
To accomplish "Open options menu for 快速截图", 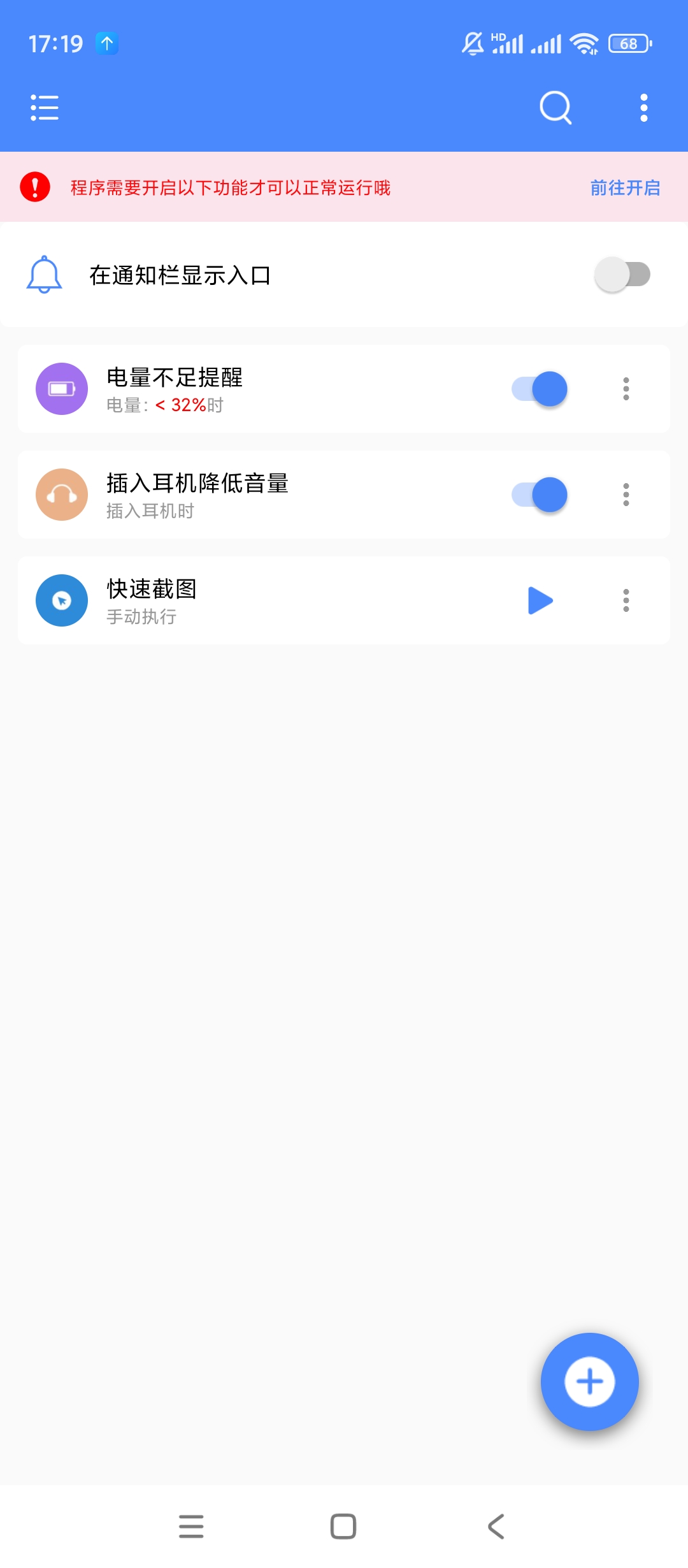I will (626, 600).
